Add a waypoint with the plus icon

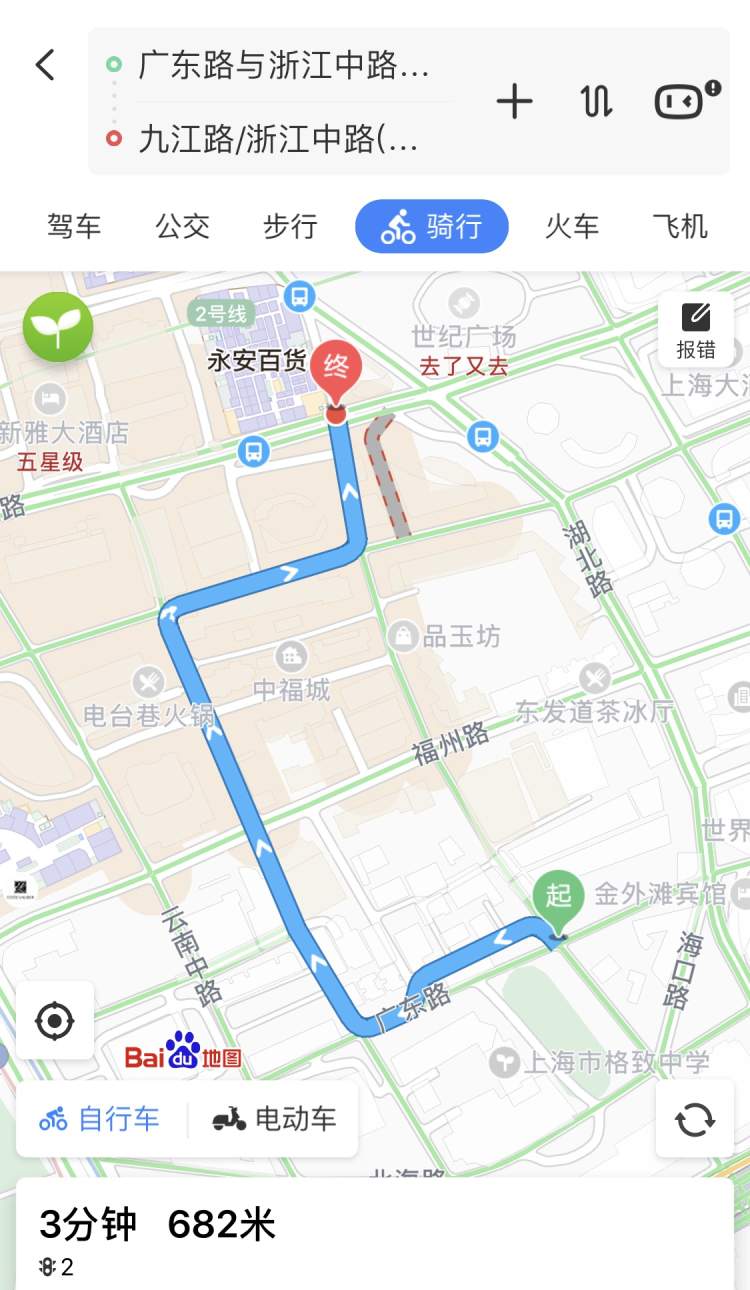[x=514, y=102]
